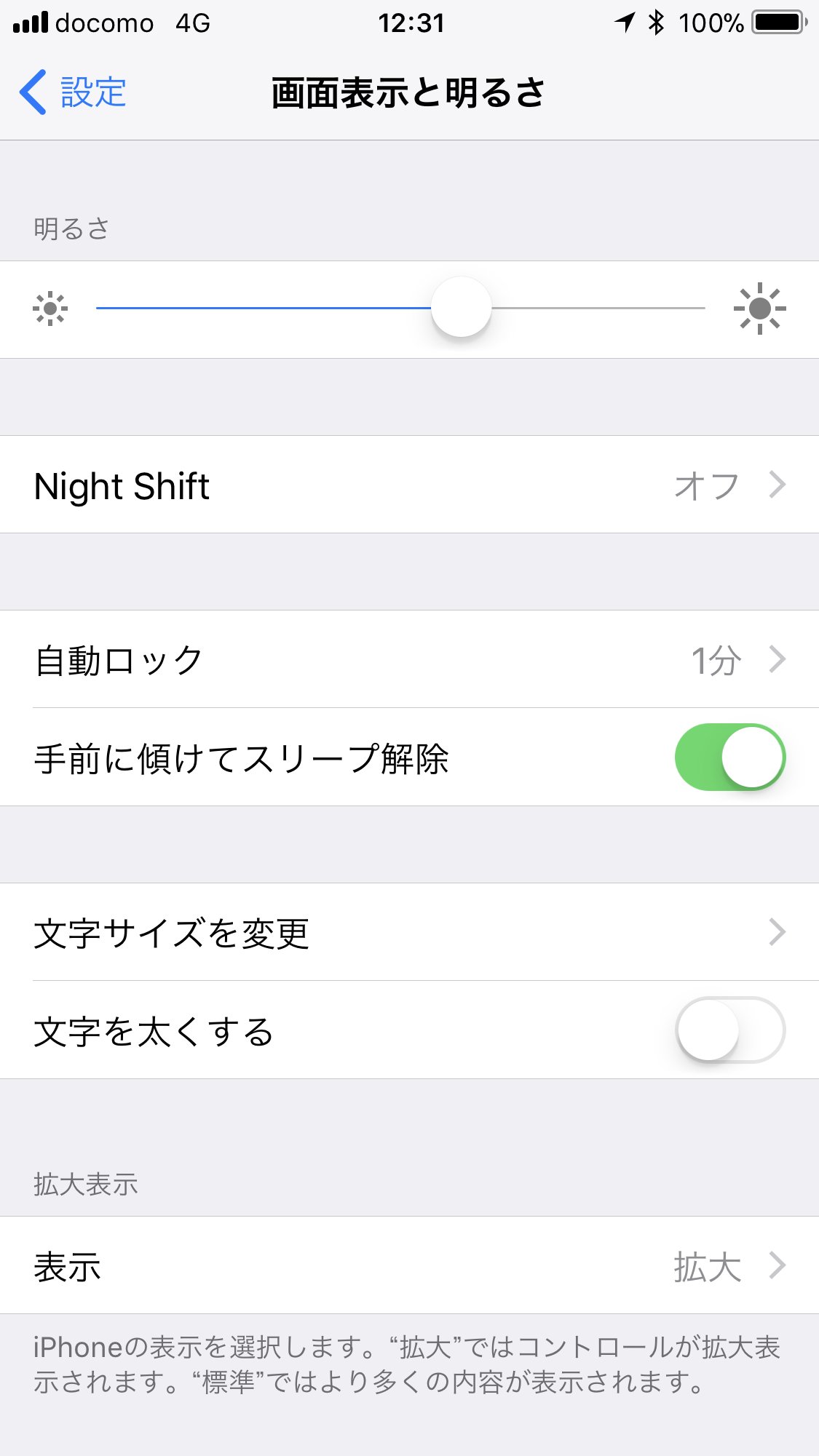819x1456 pixels.
Task: Open 自動ロック setting
Action: click(x=409, y=659)
